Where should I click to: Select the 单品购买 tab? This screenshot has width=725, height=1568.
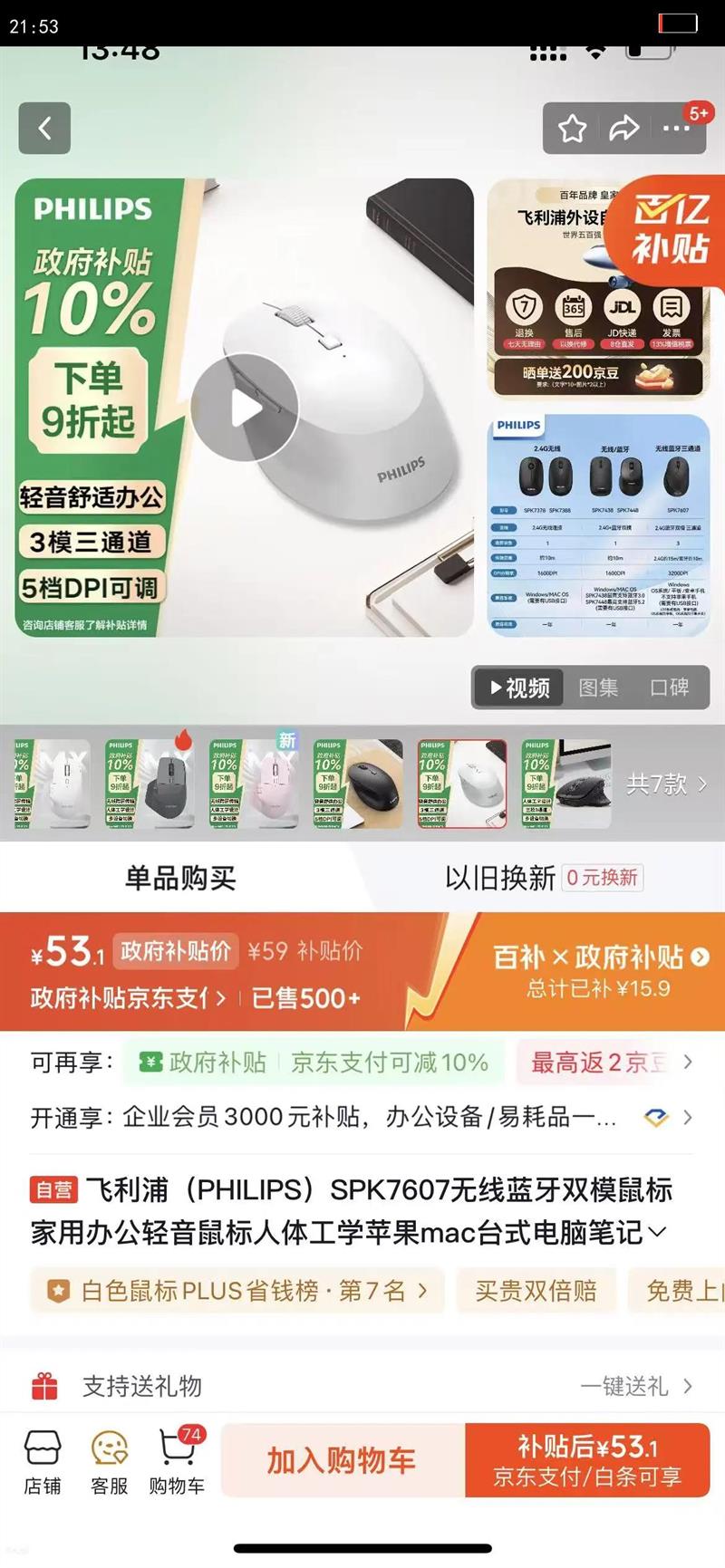click(x=180, y=877)
